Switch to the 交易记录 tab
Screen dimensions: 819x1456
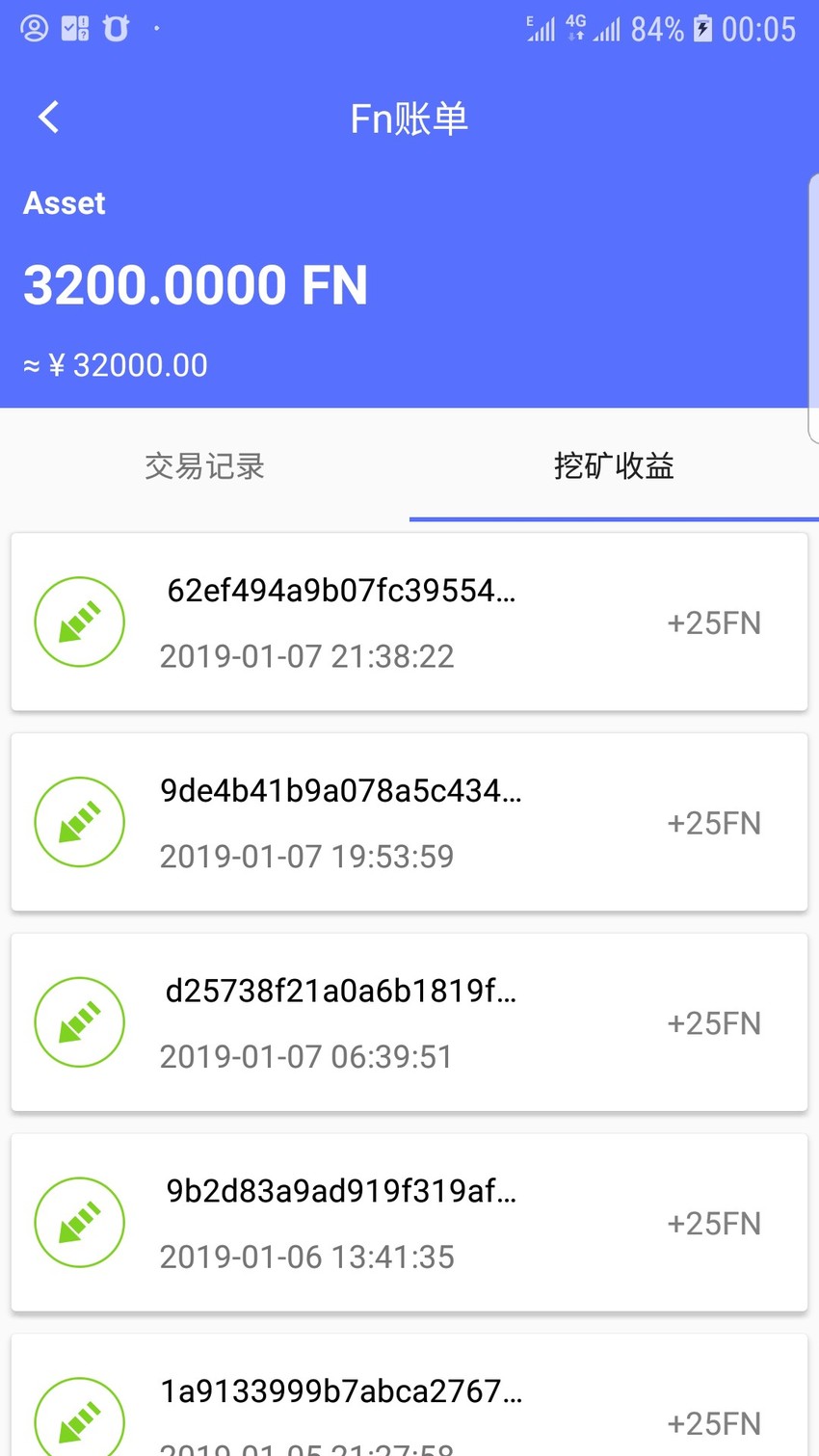point(204,466)
